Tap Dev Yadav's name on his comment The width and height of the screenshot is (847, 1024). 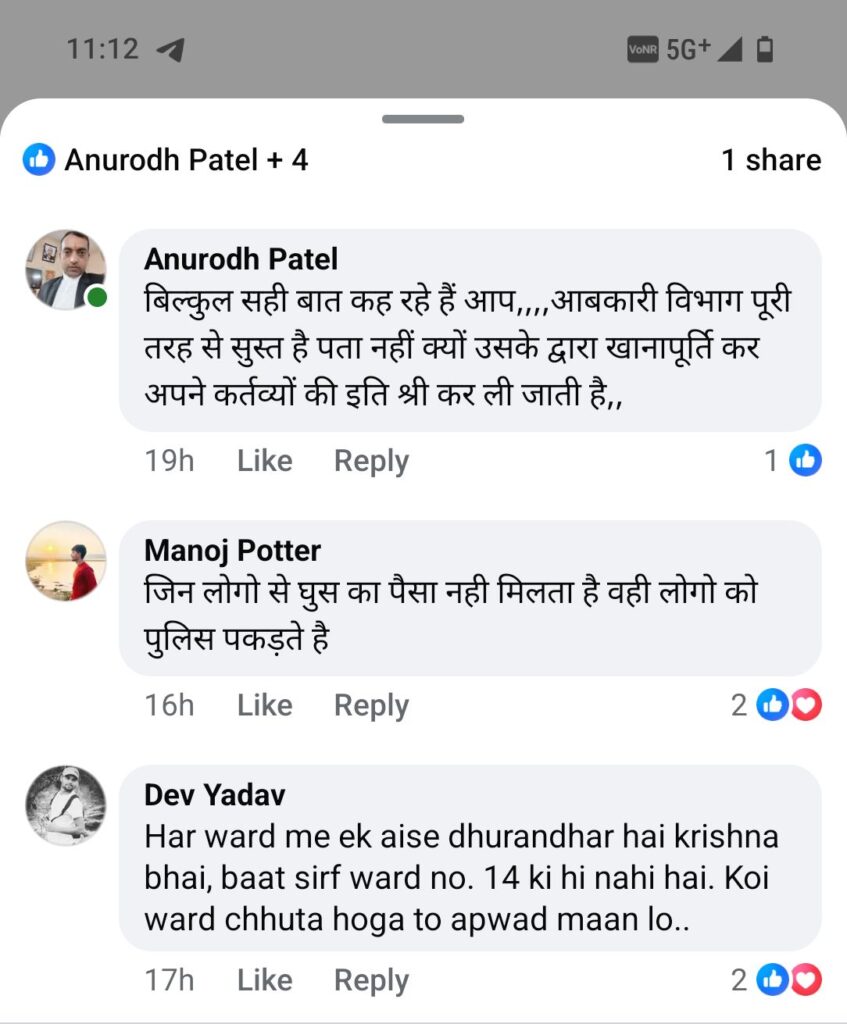(214, 795)
